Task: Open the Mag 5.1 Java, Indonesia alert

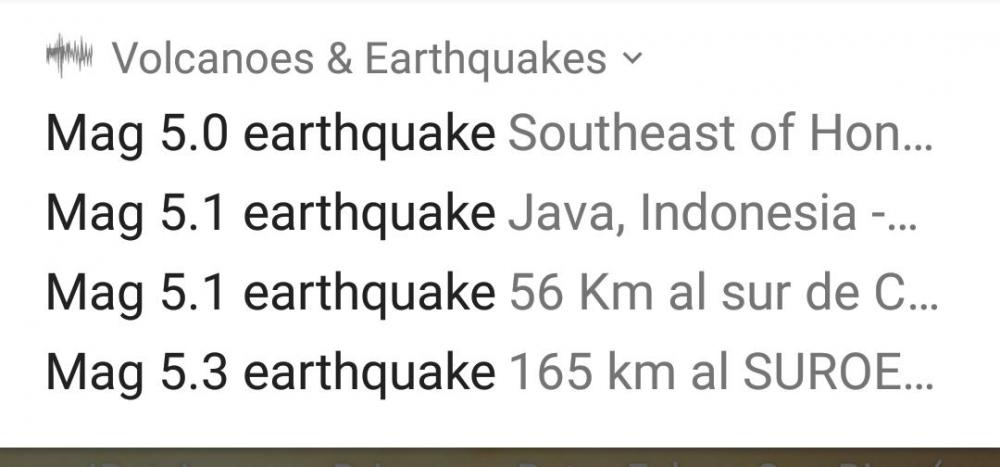Action: [489, 212]
